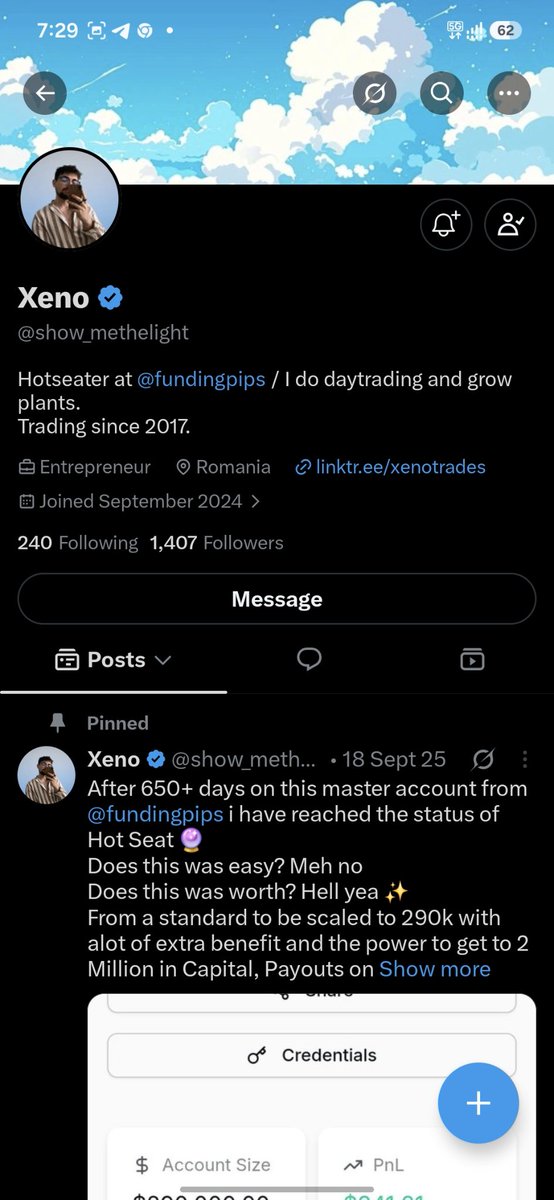The image size is (554, 1200).
Task: Open the @fundingpips mention in the bio
Action: pyautogui.click(x=201, y=380)
